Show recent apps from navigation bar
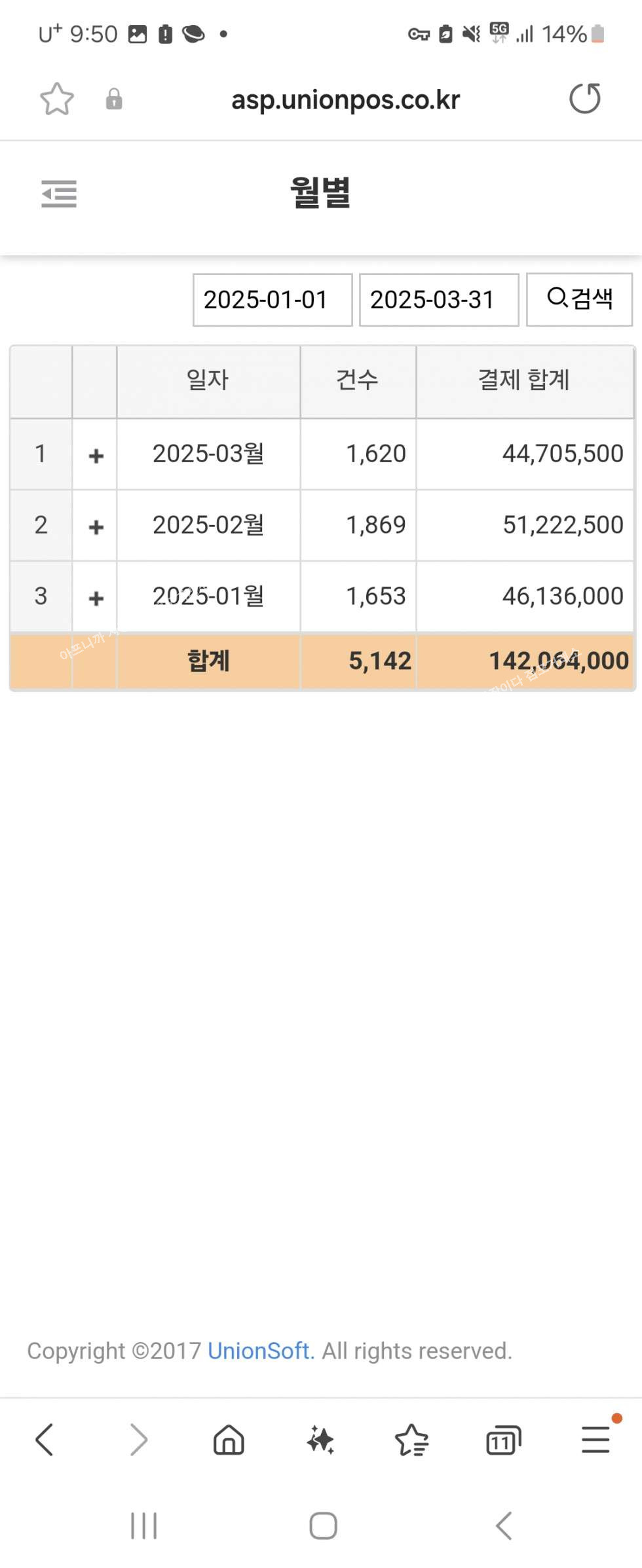Viewport: 642px width, 1568px height. point(144,1525)
